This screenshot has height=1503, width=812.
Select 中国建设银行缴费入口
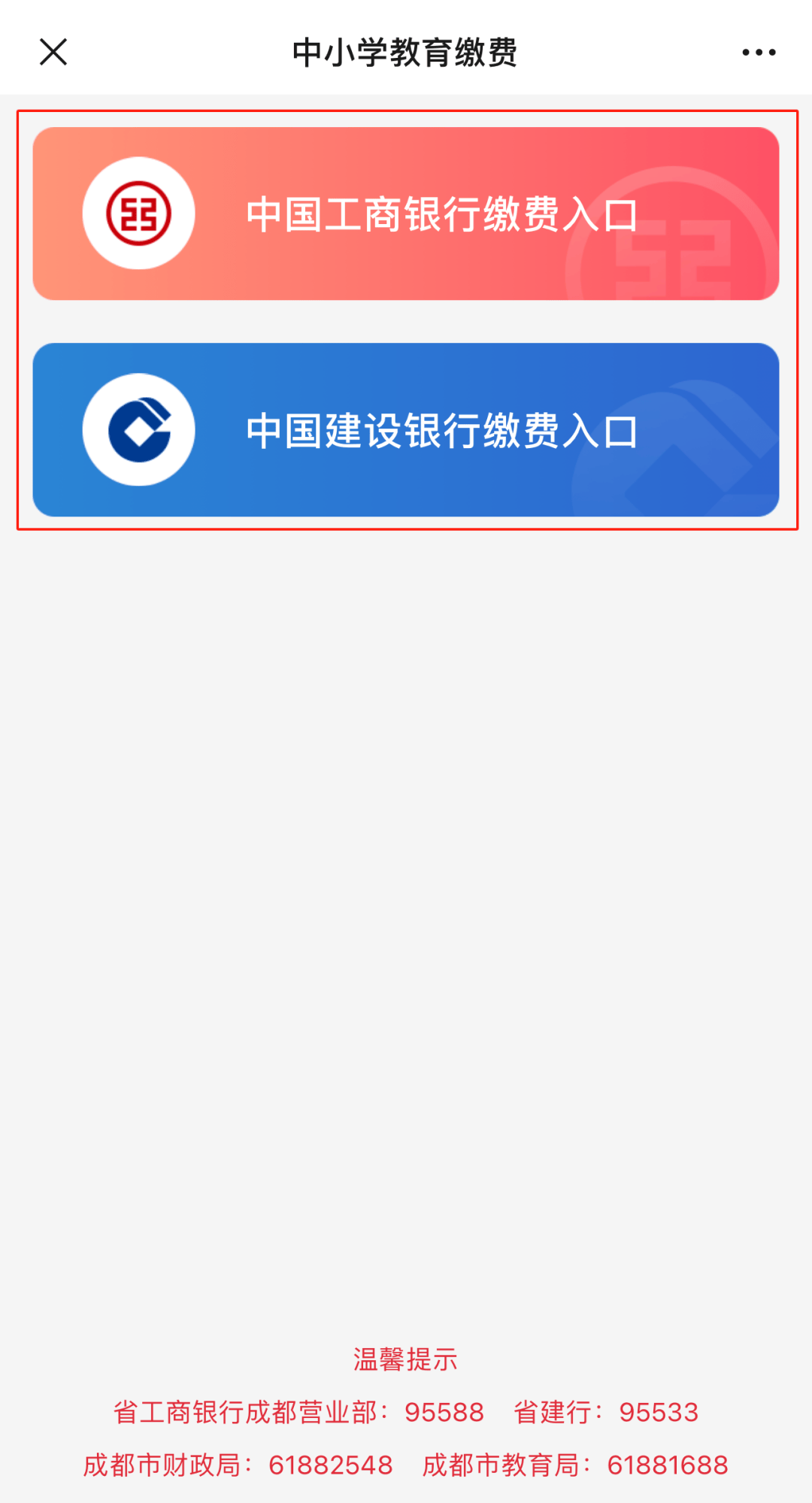coord(406,430)
